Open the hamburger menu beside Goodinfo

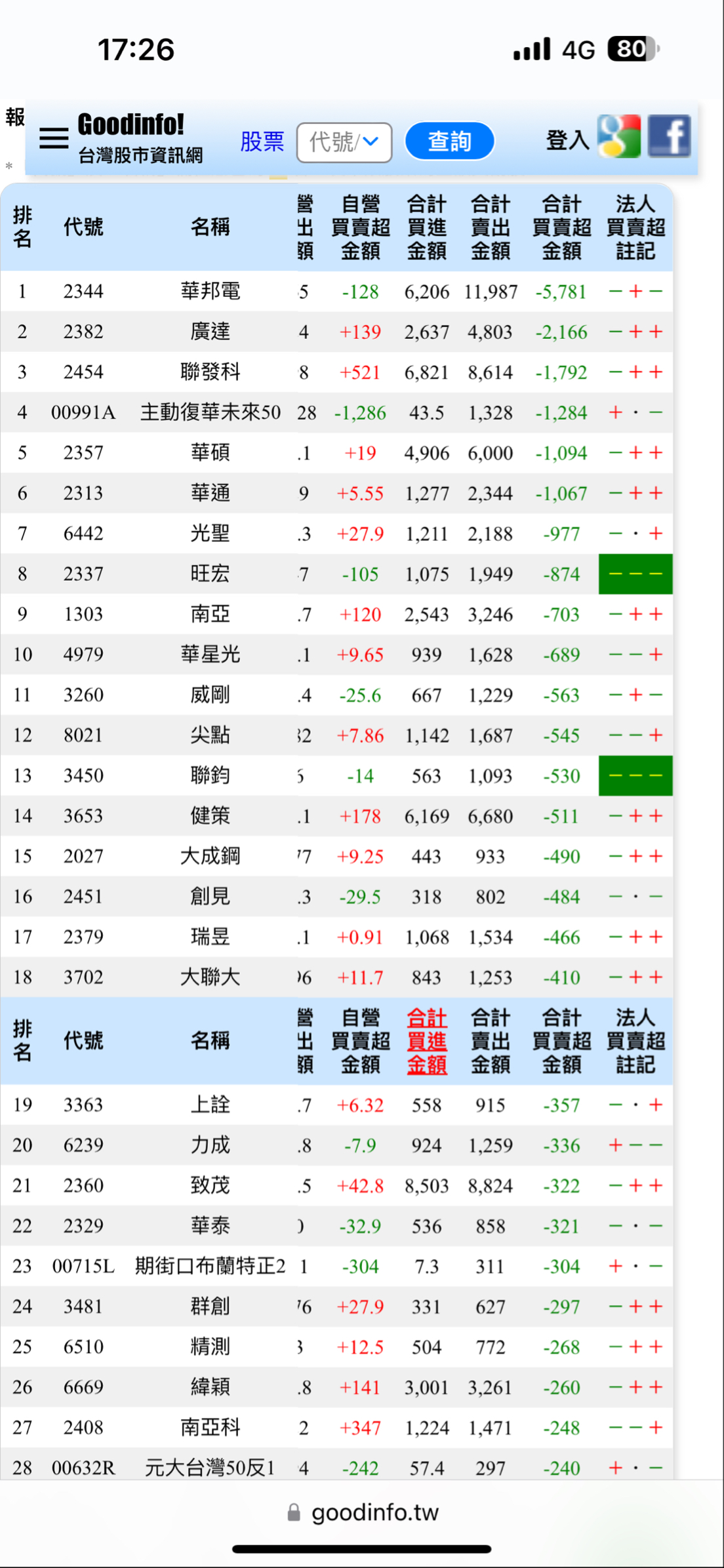point(54,138)
